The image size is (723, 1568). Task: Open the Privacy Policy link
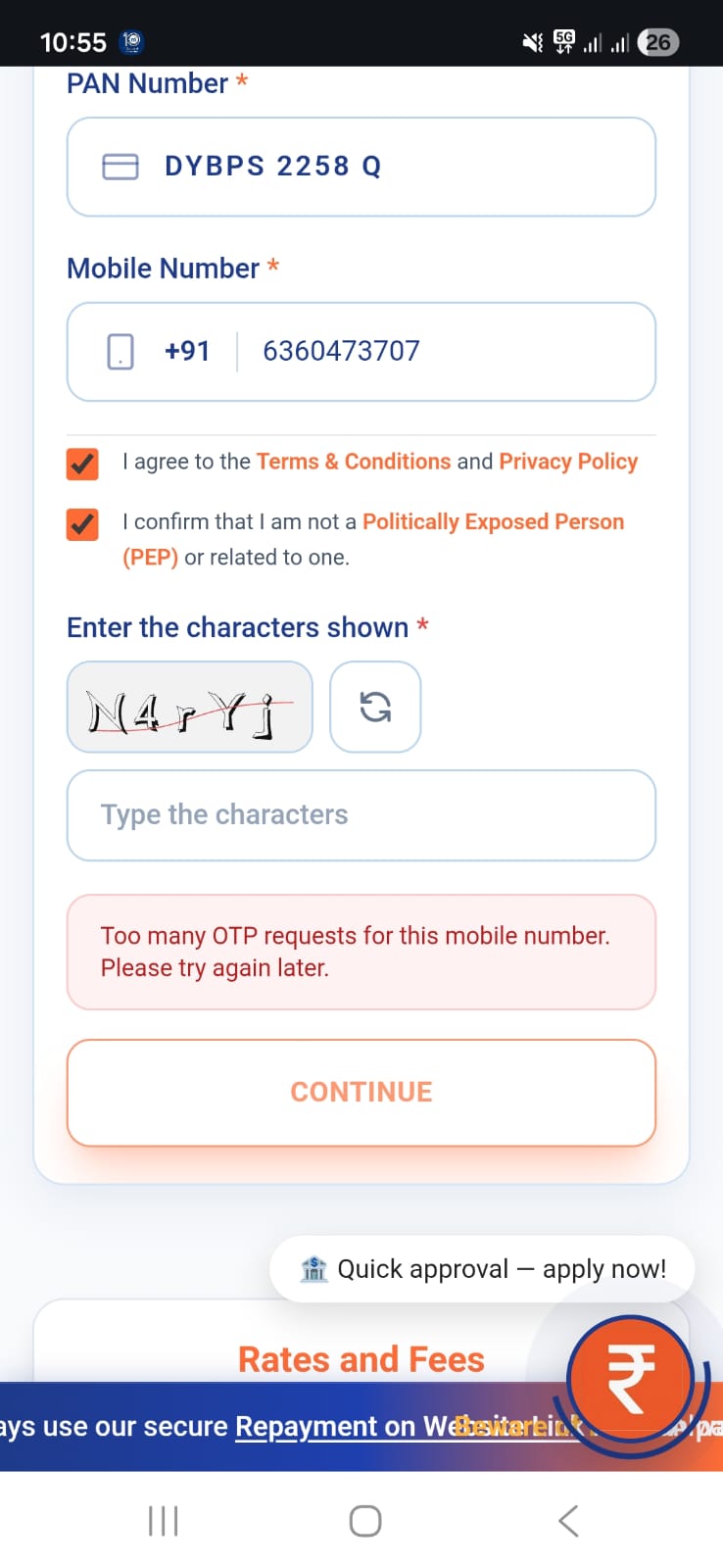tap(568, 462)
